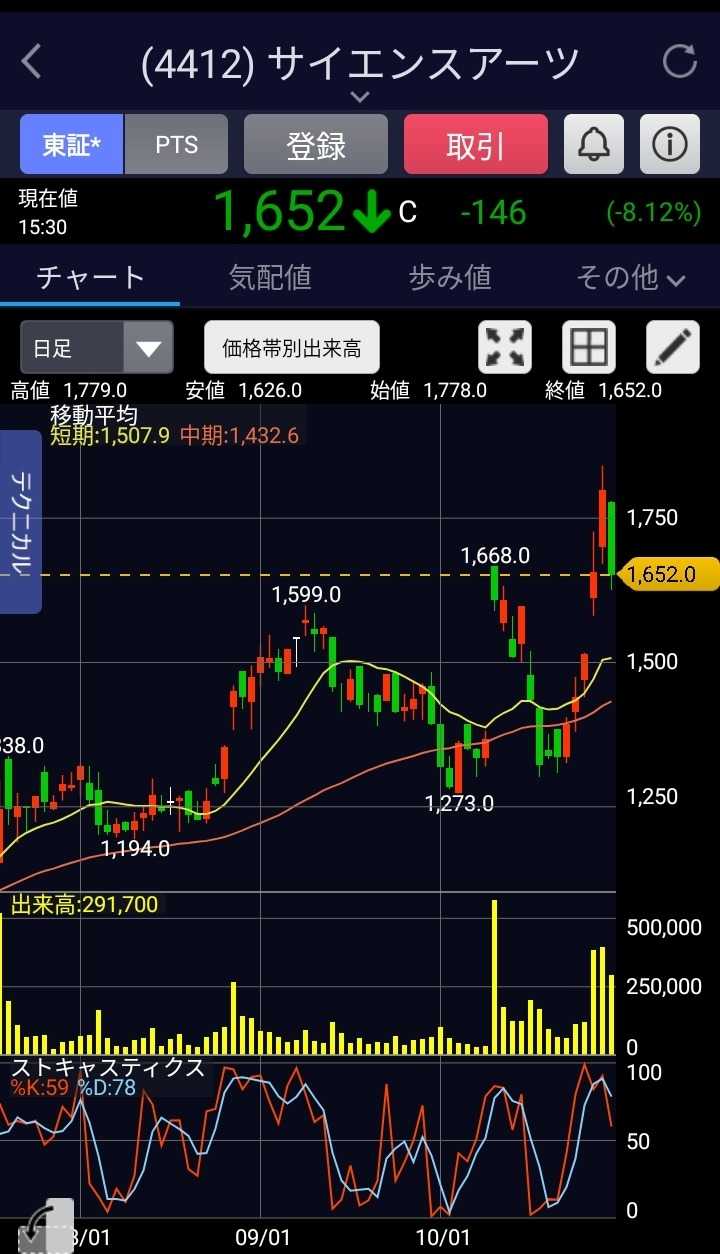The image size is (720, 1254).
Task: Open the multi-chart grid view
Action: point(589,348)
